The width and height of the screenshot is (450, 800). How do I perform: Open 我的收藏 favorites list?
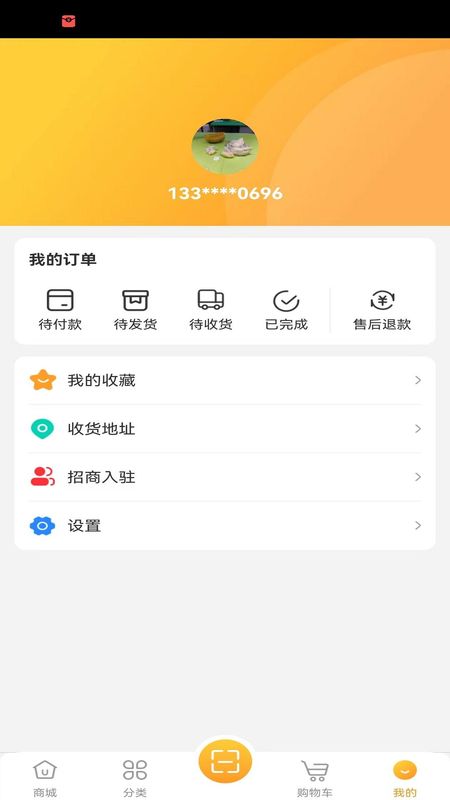coord(225,381)
